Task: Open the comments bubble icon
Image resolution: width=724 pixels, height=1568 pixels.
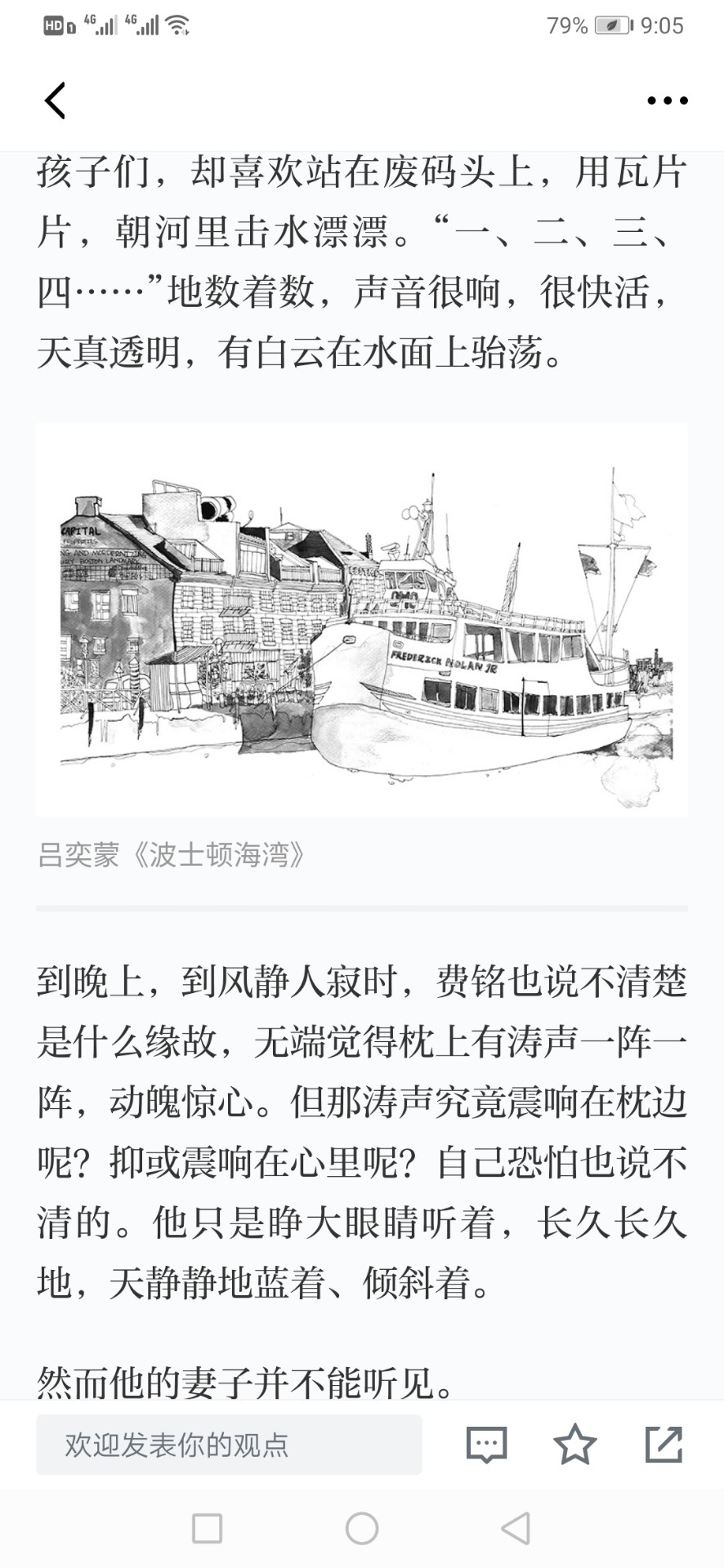Action: (486, 1445)
